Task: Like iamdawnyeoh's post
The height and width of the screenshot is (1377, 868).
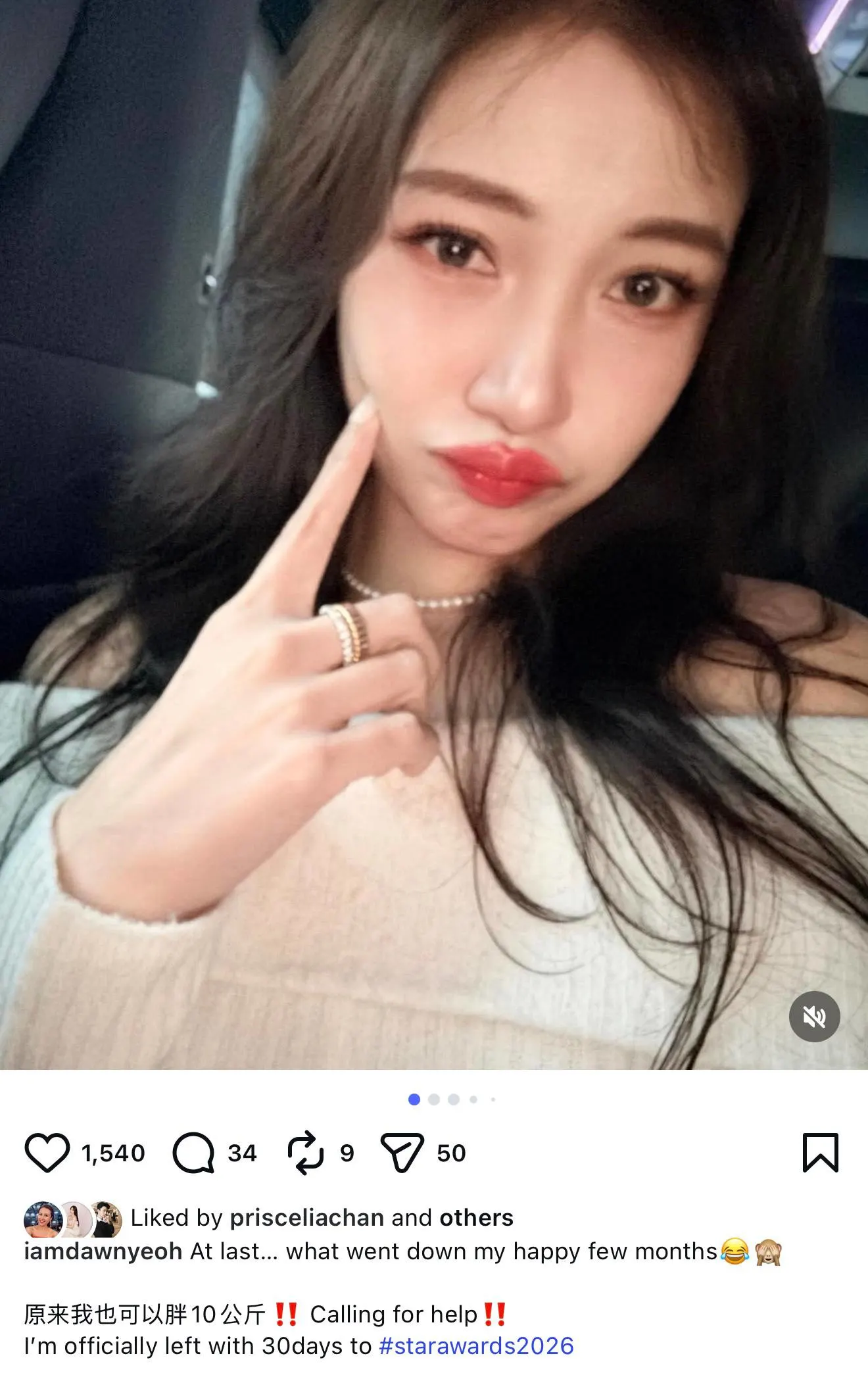Action: click(x=47, y=1153)
